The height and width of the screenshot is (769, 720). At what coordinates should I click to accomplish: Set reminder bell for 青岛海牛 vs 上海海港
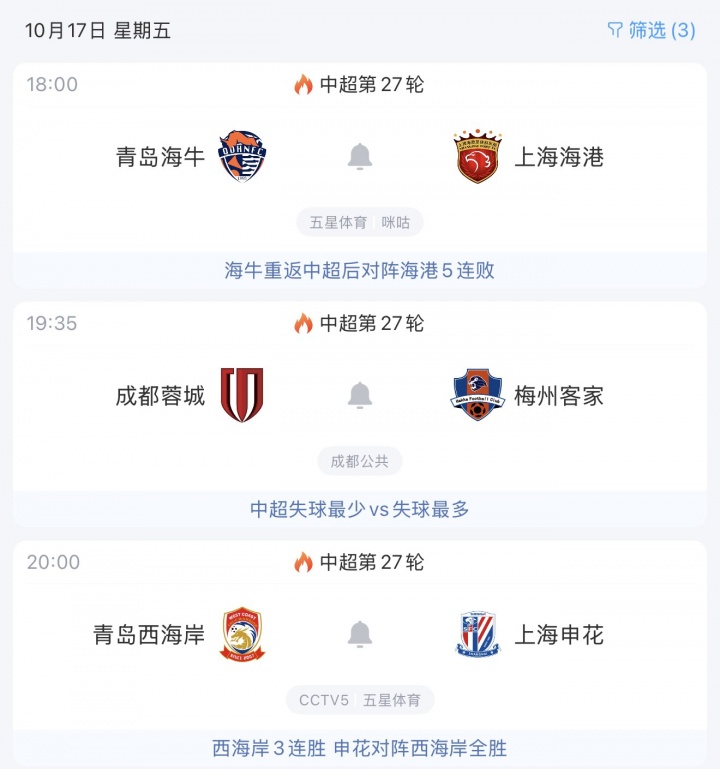360,157
